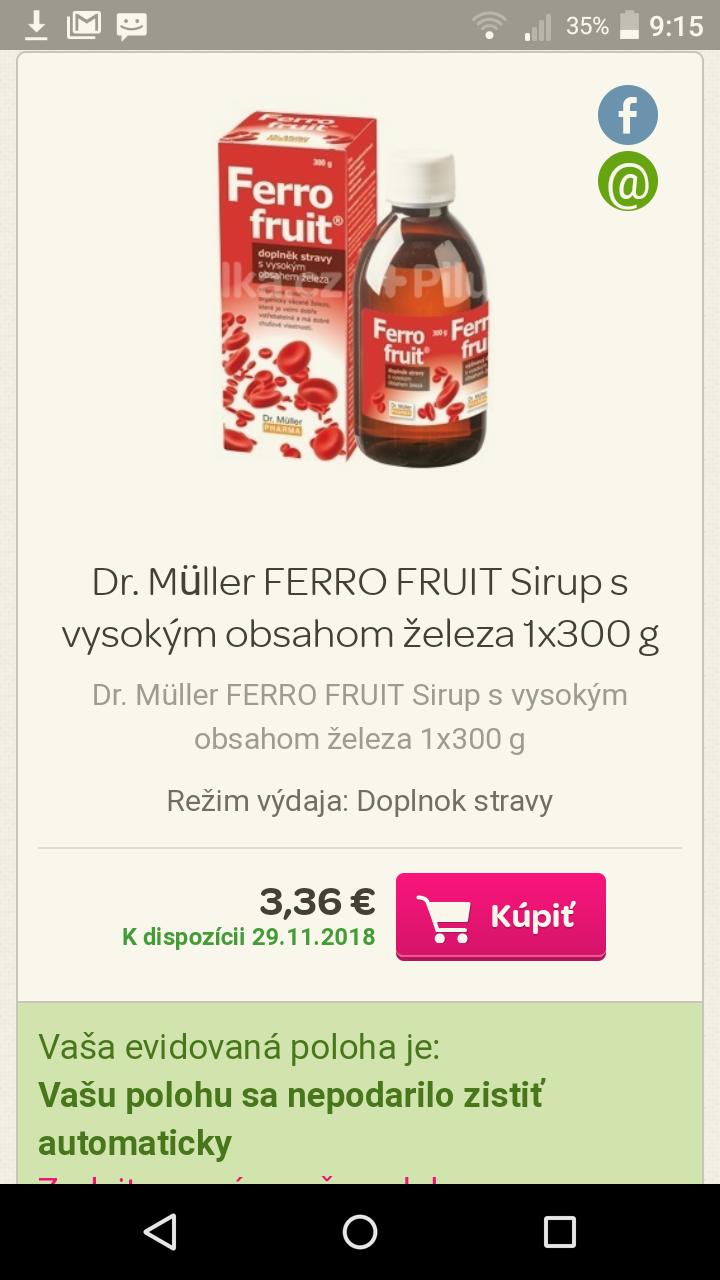The width and height of the screenshot is (720, 1280).
Task: Return to the home screen
Action: pyautogui.click(x=360, y=1232)
